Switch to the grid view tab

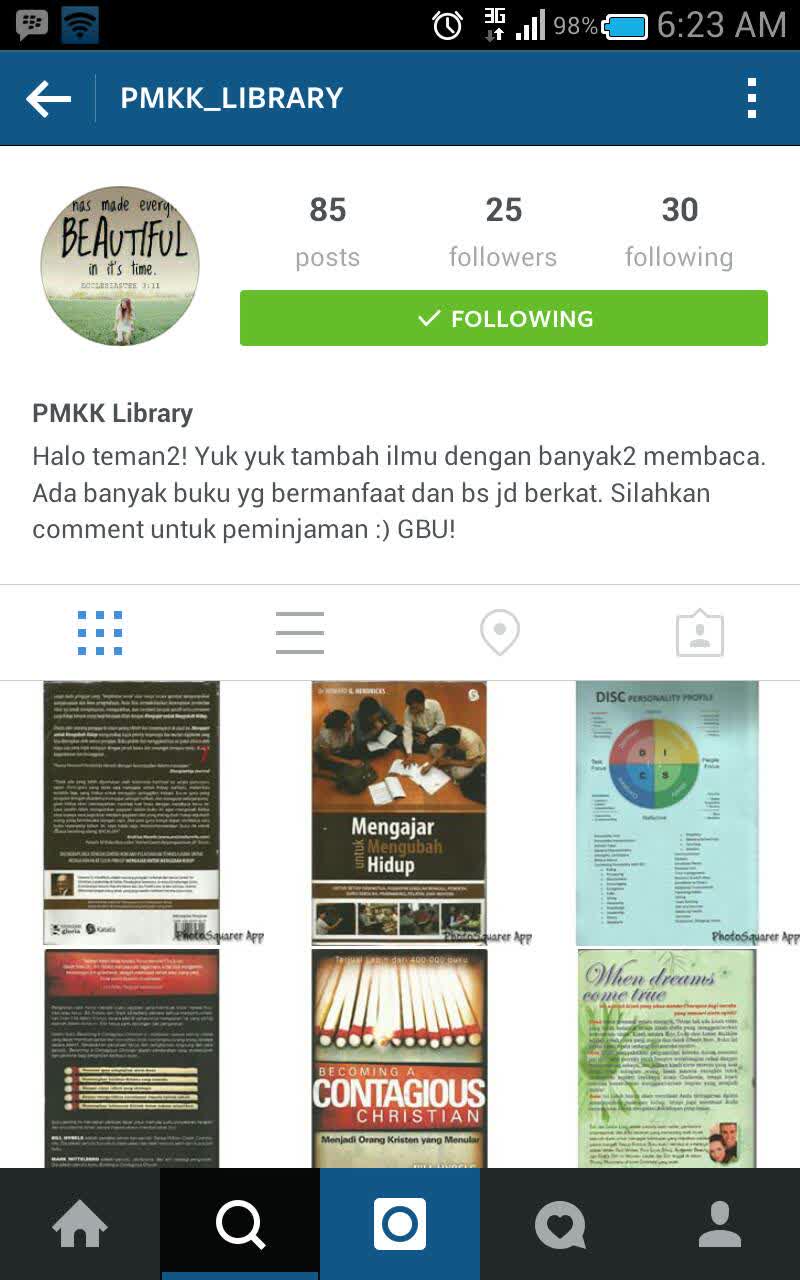click(100, 632)
